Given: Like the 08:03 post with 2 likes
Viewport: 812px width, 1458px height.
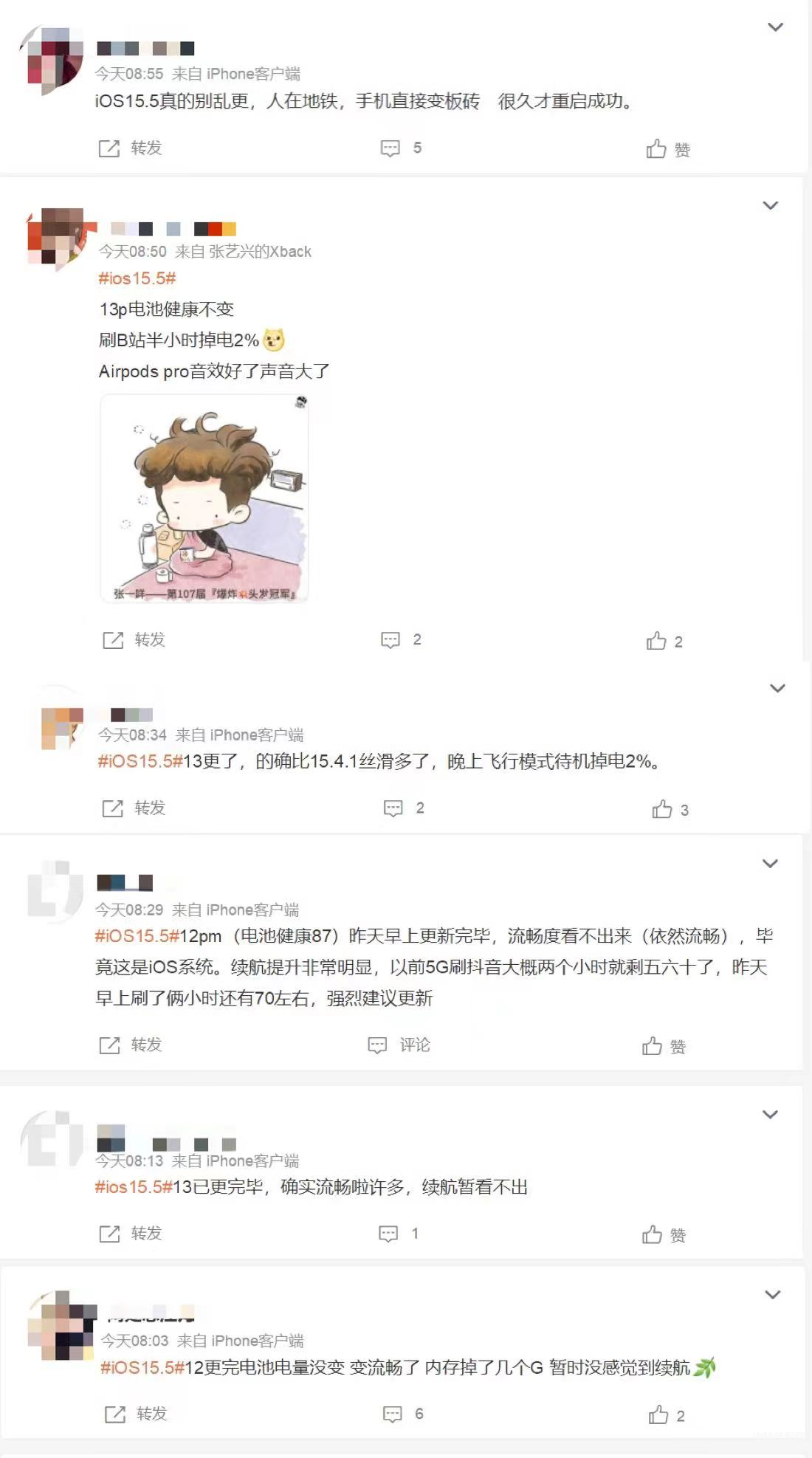Looking at the screenshot, I should [666, 1415].
